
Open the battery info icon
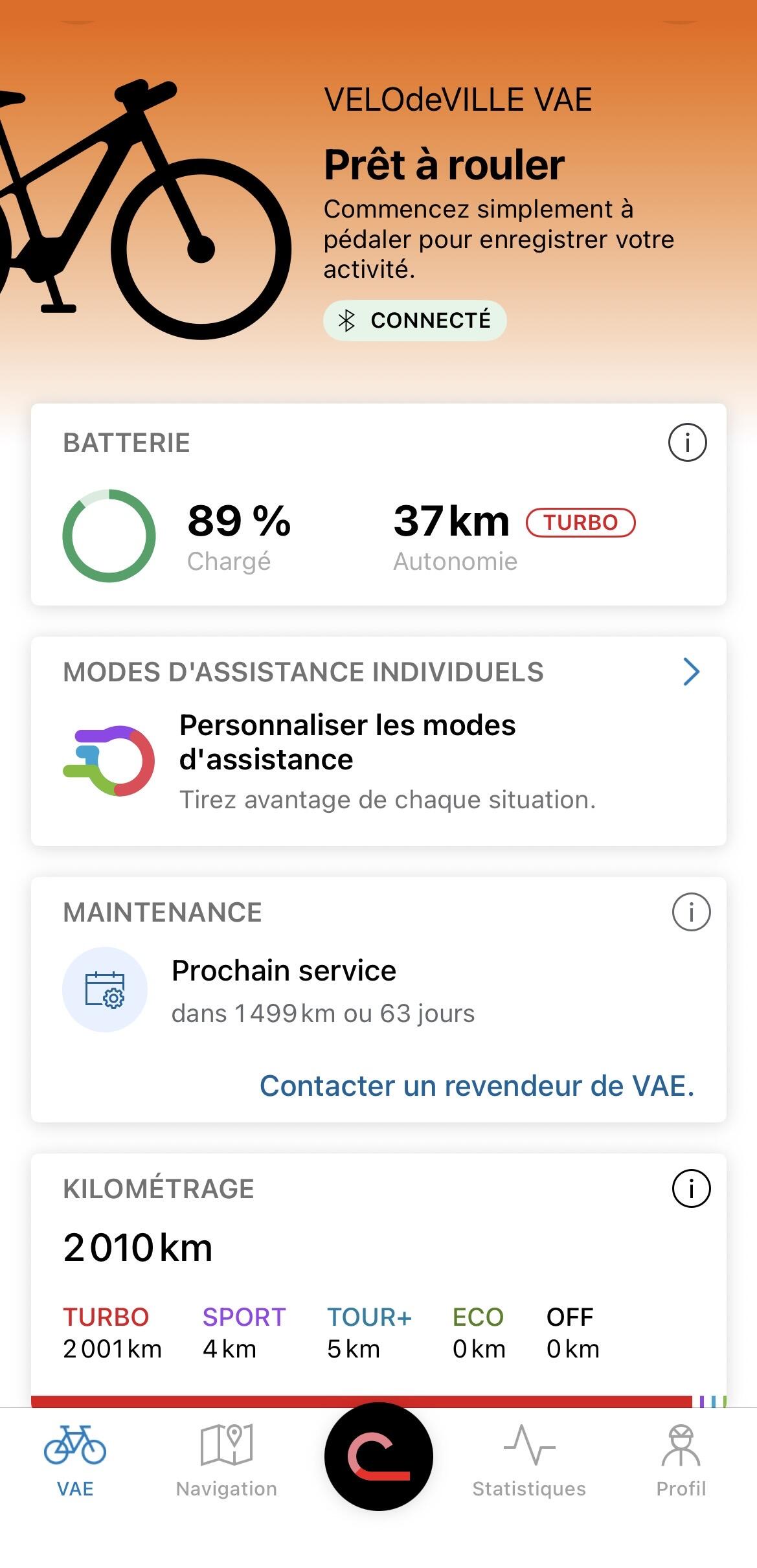pos(687,443)
